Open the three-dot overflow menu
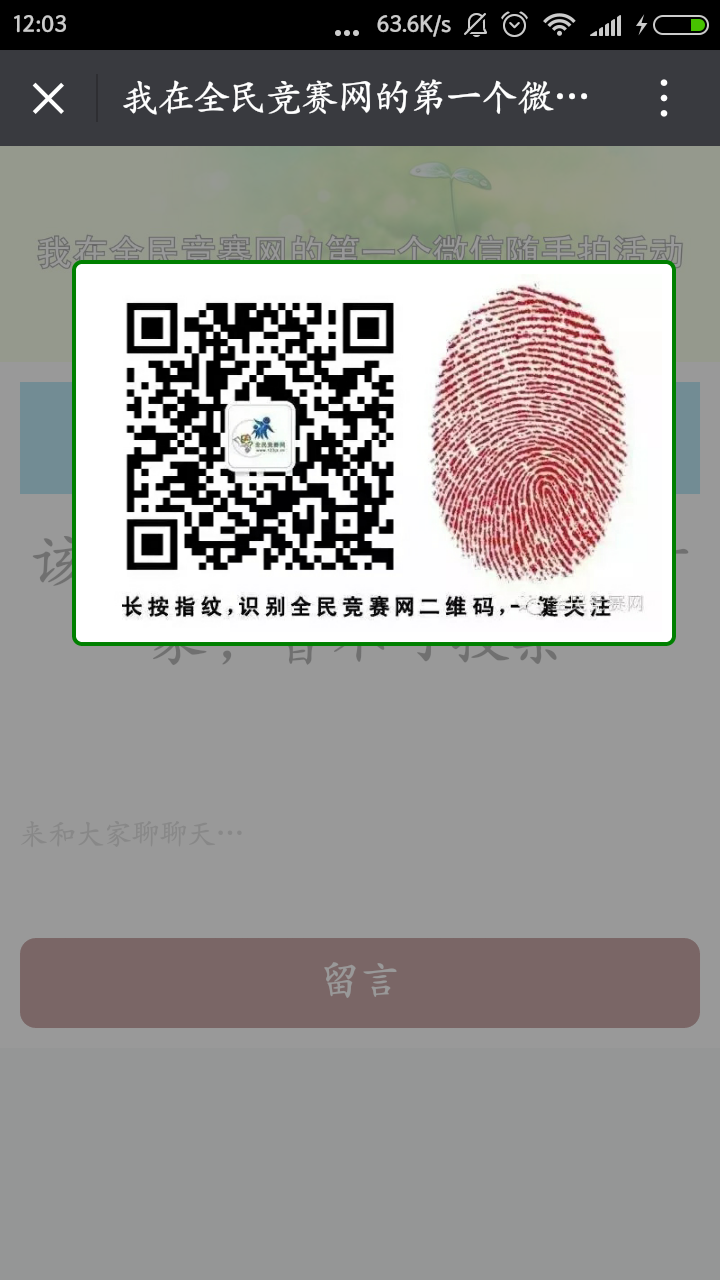The height and width of the screenshot is (1280, 720). 664,98
